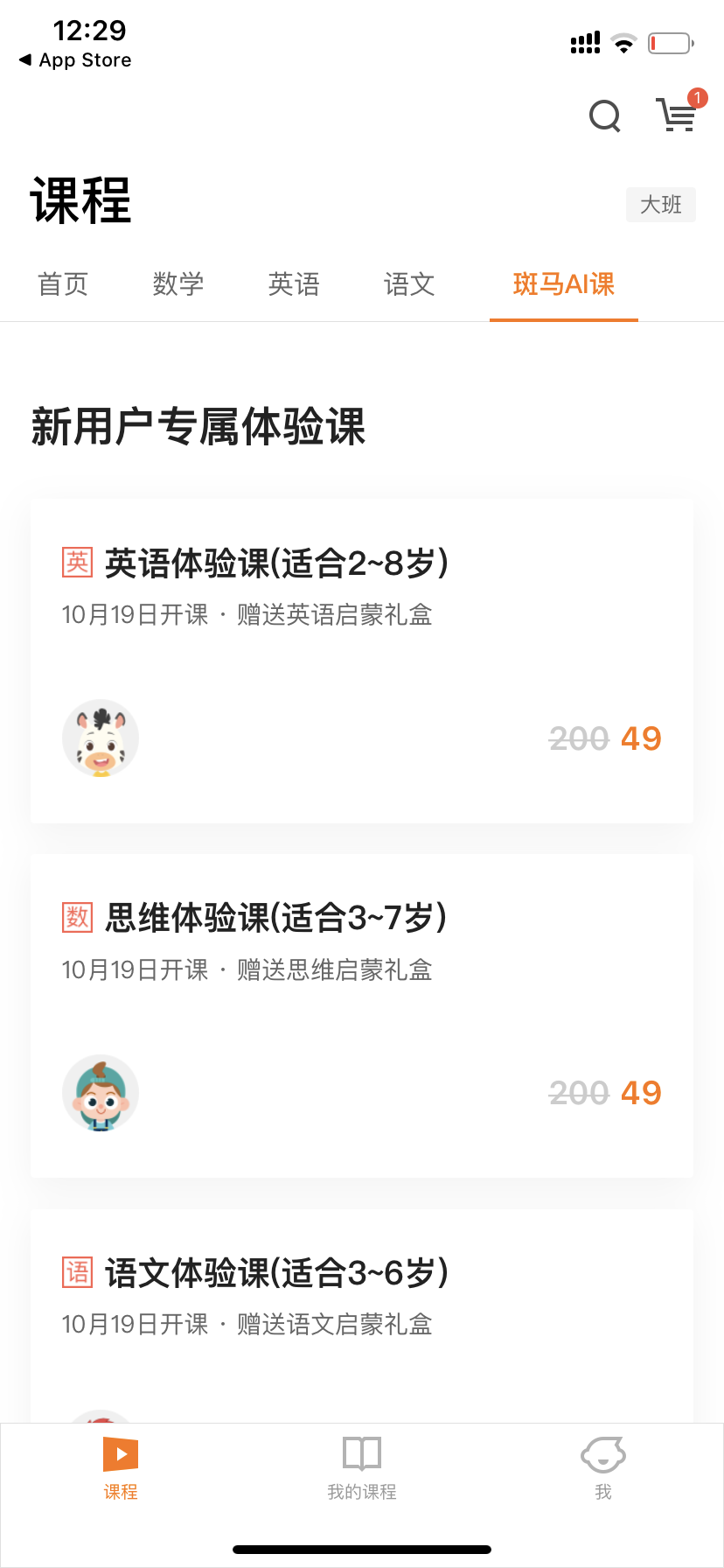Open the 英语体验课 course card

(x=362, y=661)
